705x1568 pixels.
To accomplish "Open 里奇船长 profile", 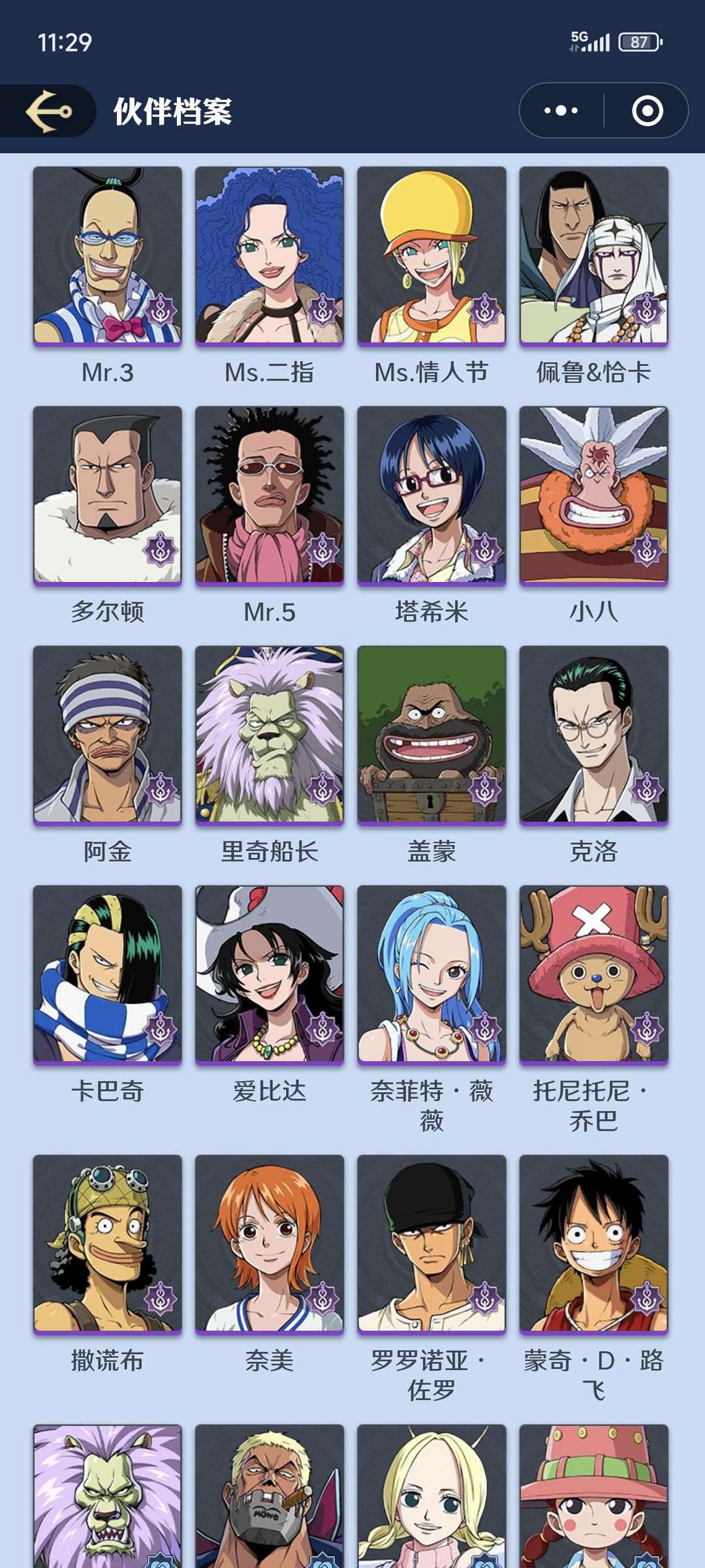I will click(x=270, y=734).
